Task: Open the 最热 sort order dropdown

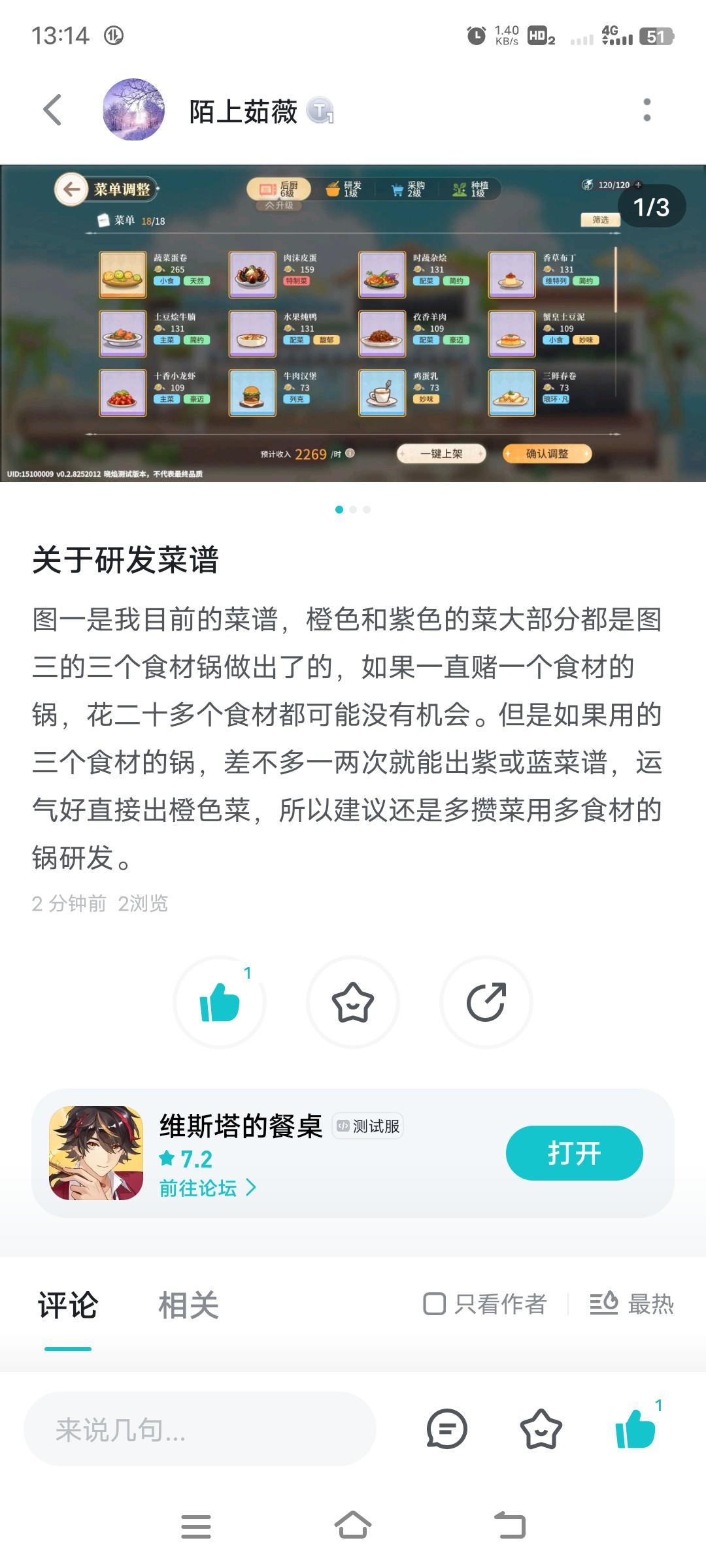Action: pos(637,1303)
